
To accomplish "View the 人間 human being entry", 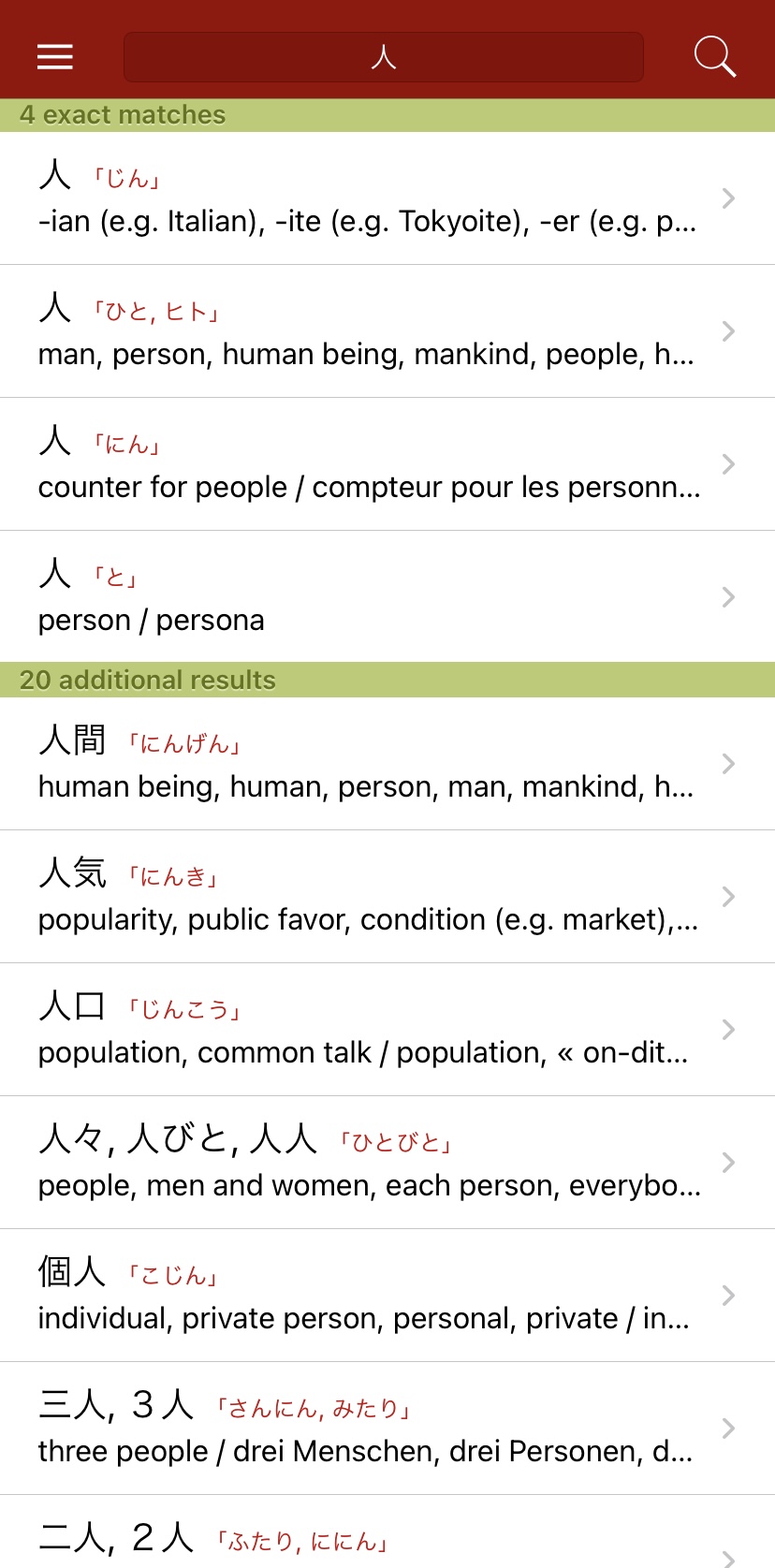I will pyautogui.click(x=387, y=764).
